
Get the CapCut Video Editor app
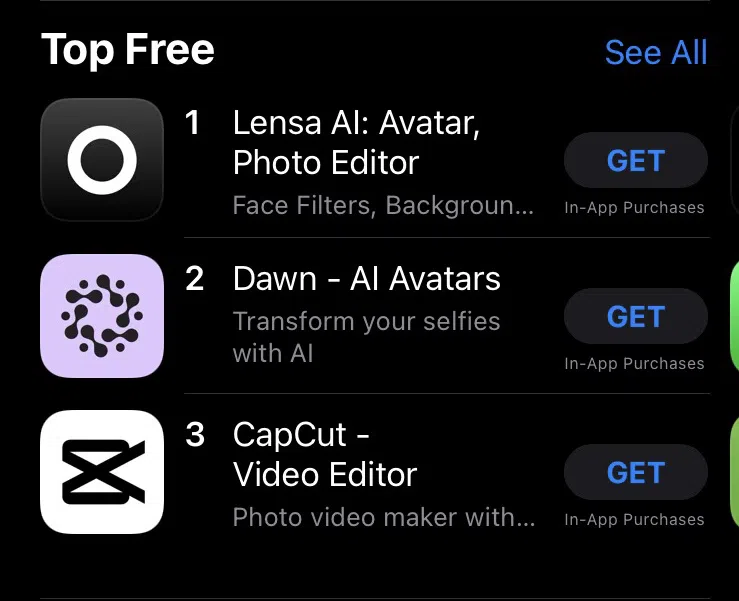pyautogui.click(x=635, y=473)
